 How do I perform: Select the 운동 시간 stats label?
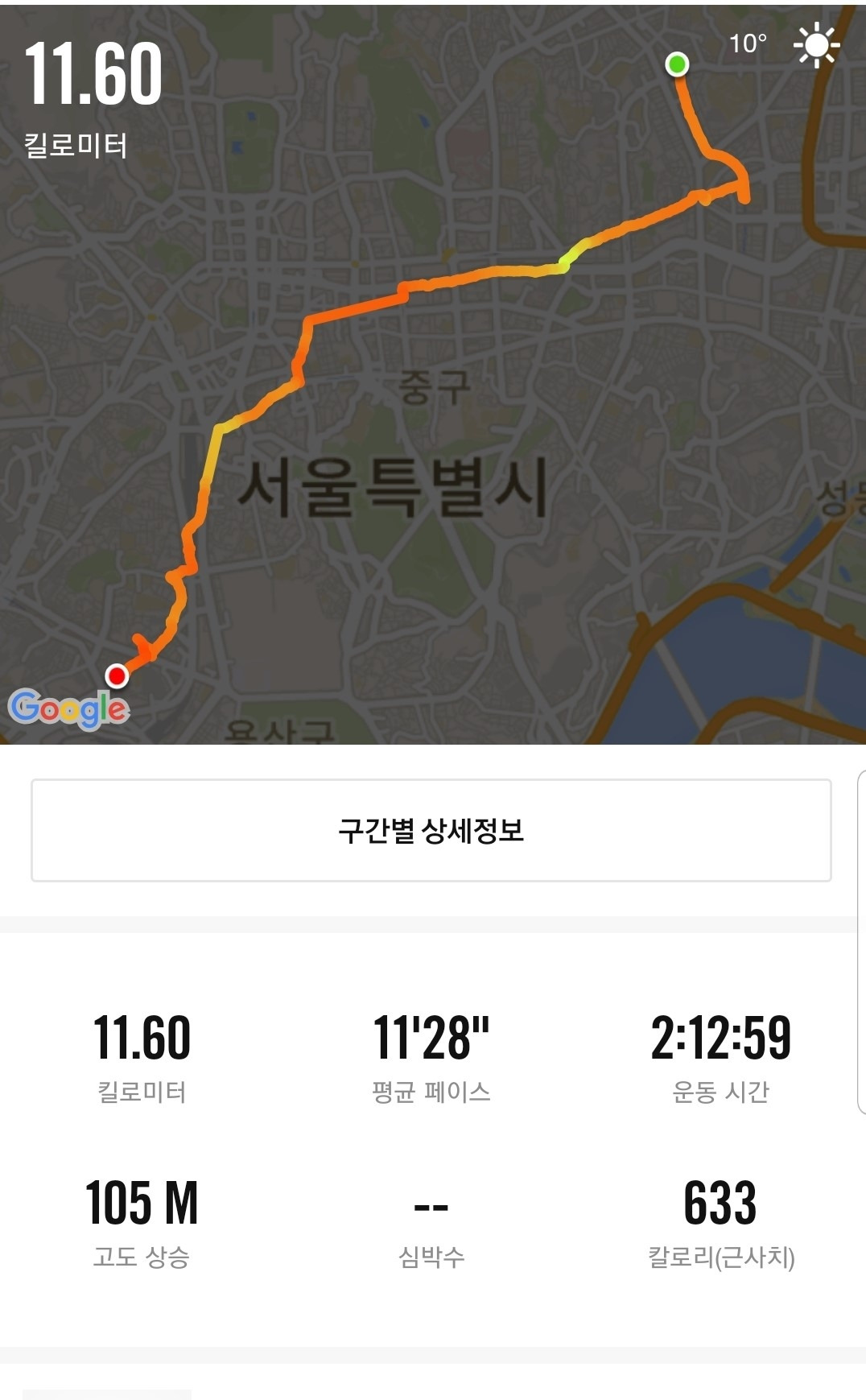point(720,1089)
